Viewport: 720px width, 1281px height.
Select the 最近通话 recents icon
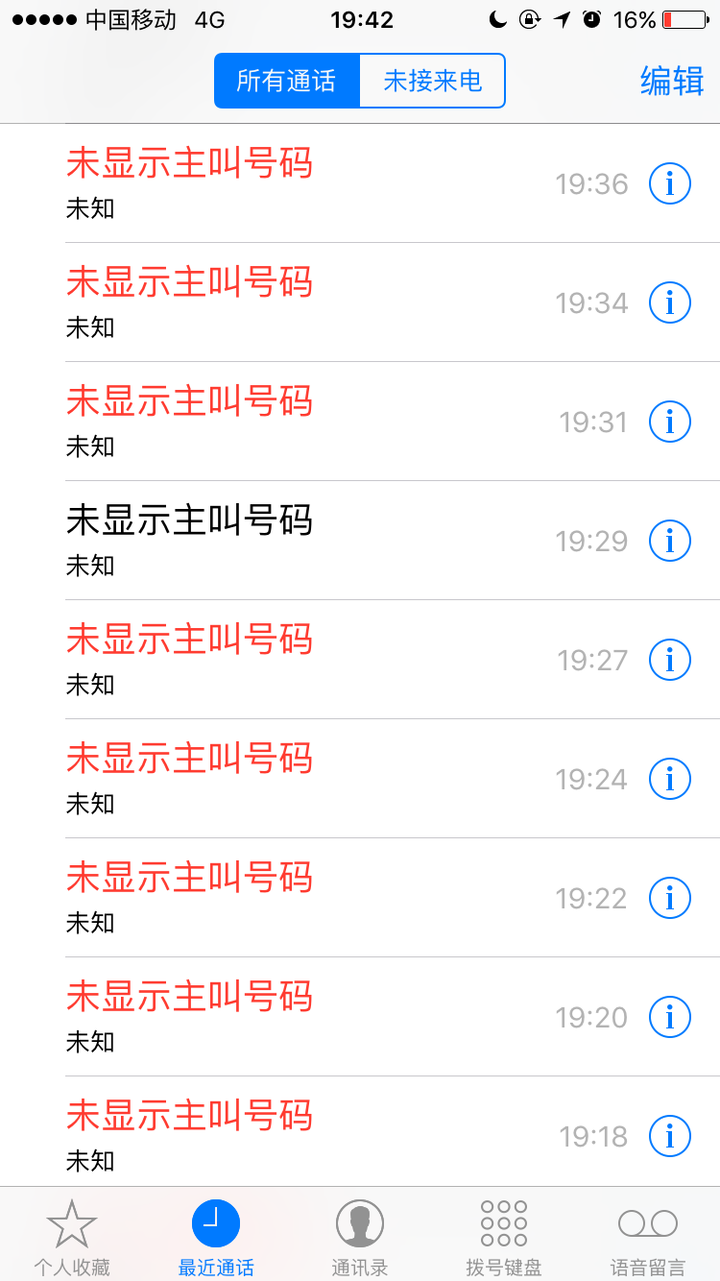pyautogui.click(x=216, y=1232)
